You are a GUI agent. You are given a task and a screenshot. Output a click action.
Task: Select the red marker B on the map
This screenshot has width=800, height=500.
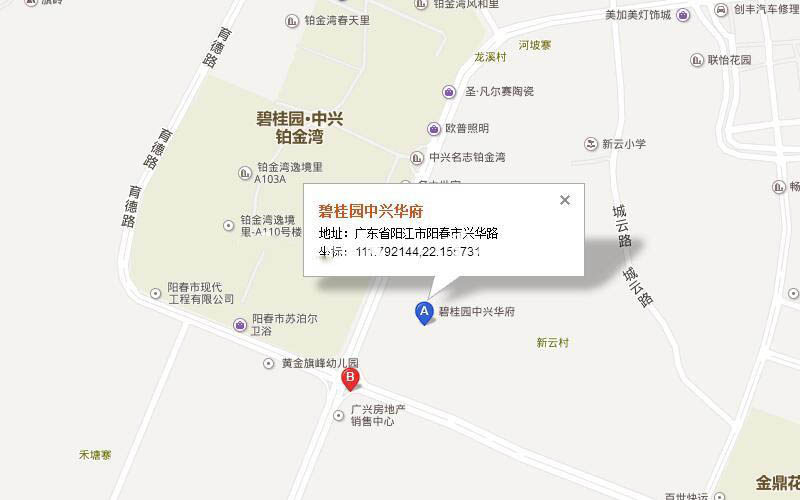point(350,378)
